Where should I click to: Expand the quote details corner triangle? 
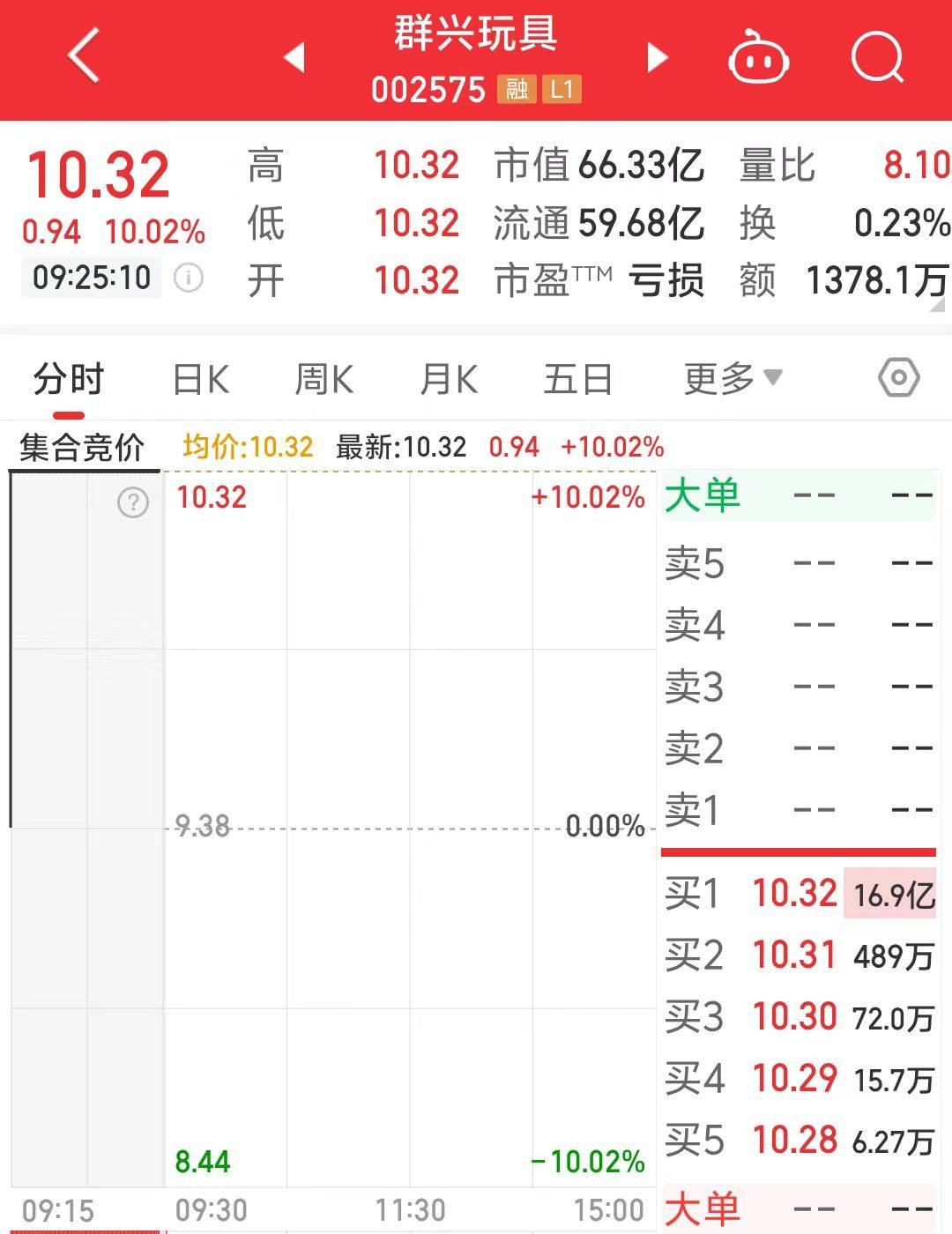pos(937,304)
